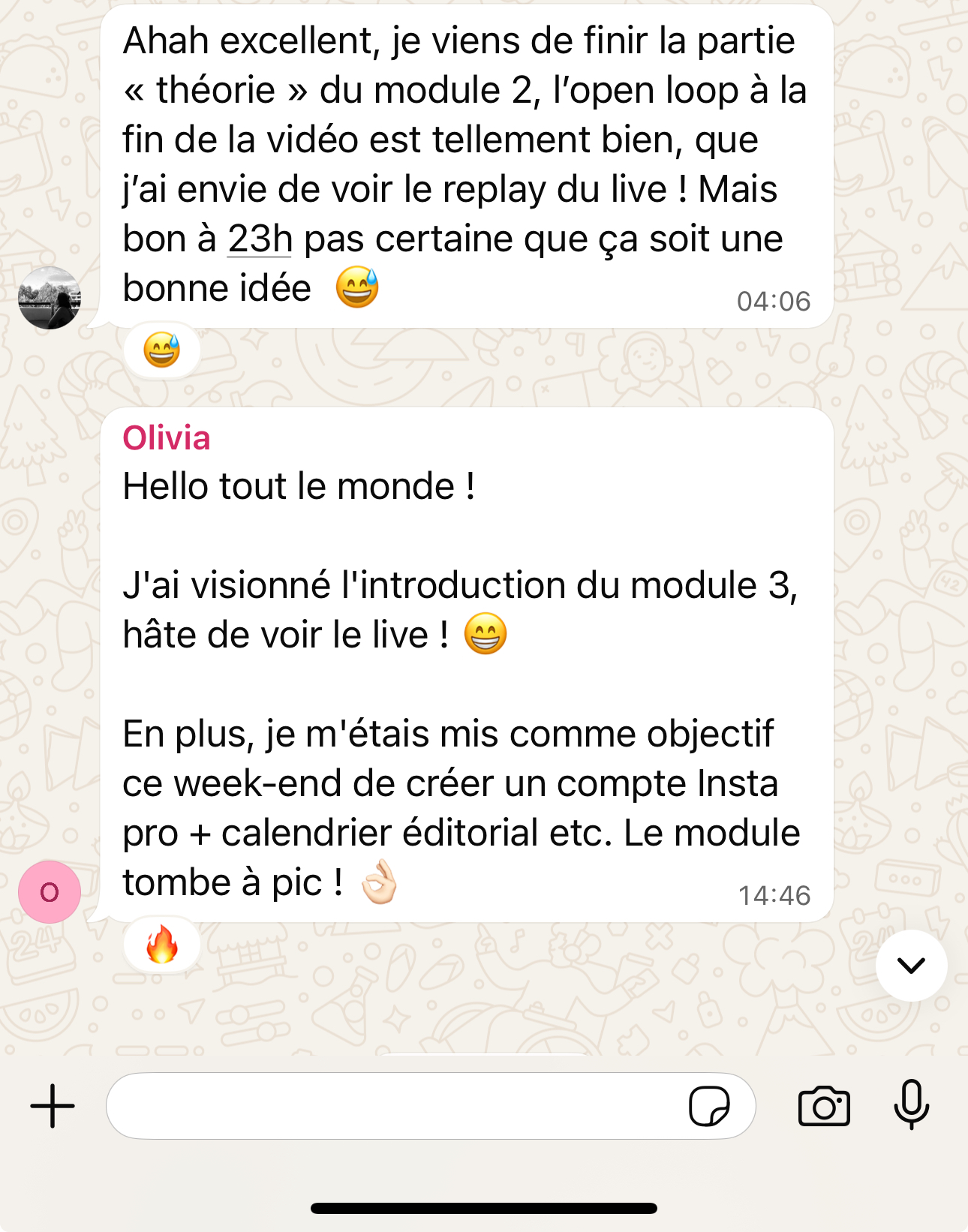The image size is (968, 1232).
Task: Open Olivia's contact name link
Action: click(167, 438)
